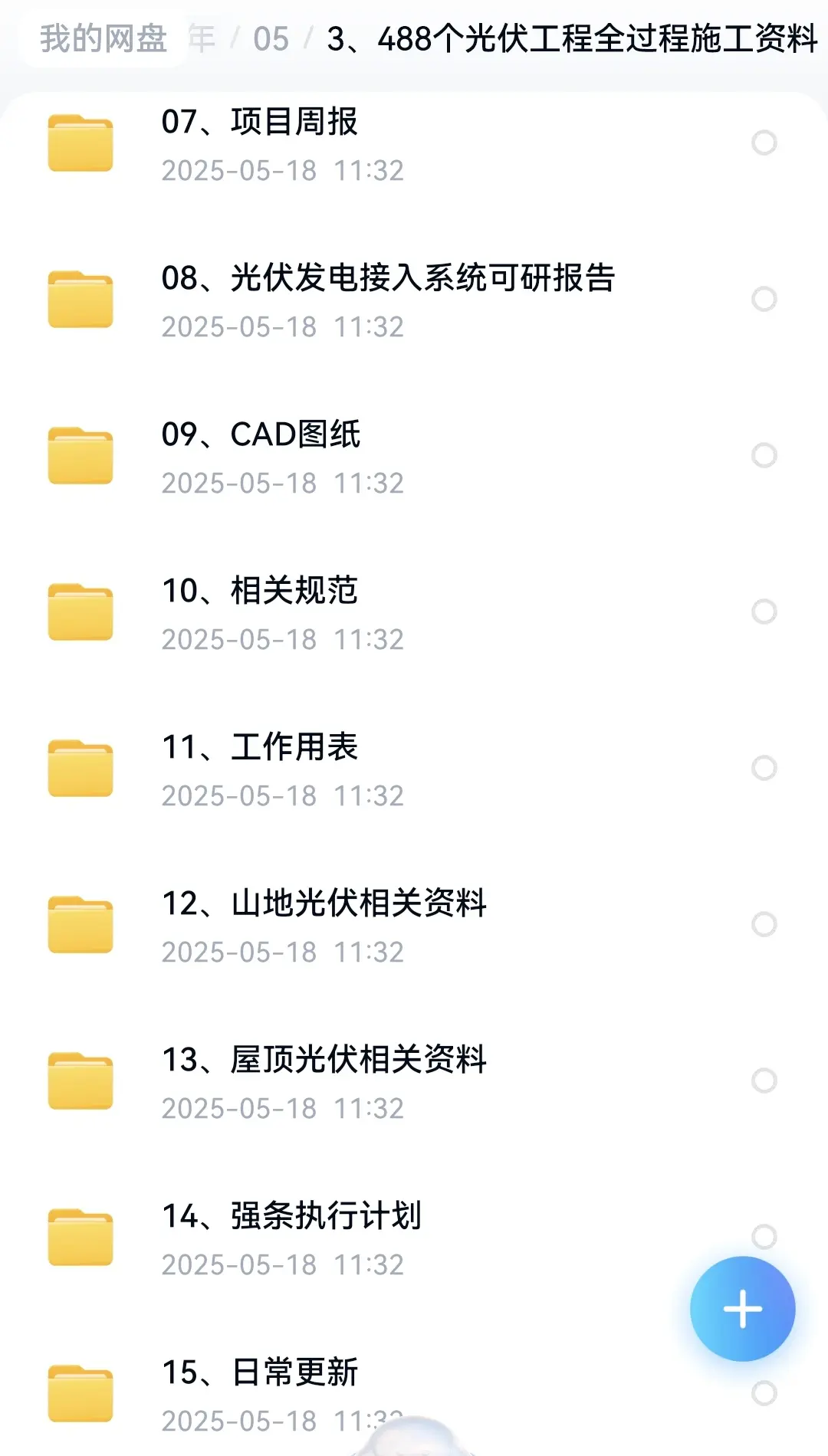The width and height of the screenshot is (828, 1456).
Task: Open the 15、日常更新 folder
Action: pyautogui.click(x=414, y=1394)
